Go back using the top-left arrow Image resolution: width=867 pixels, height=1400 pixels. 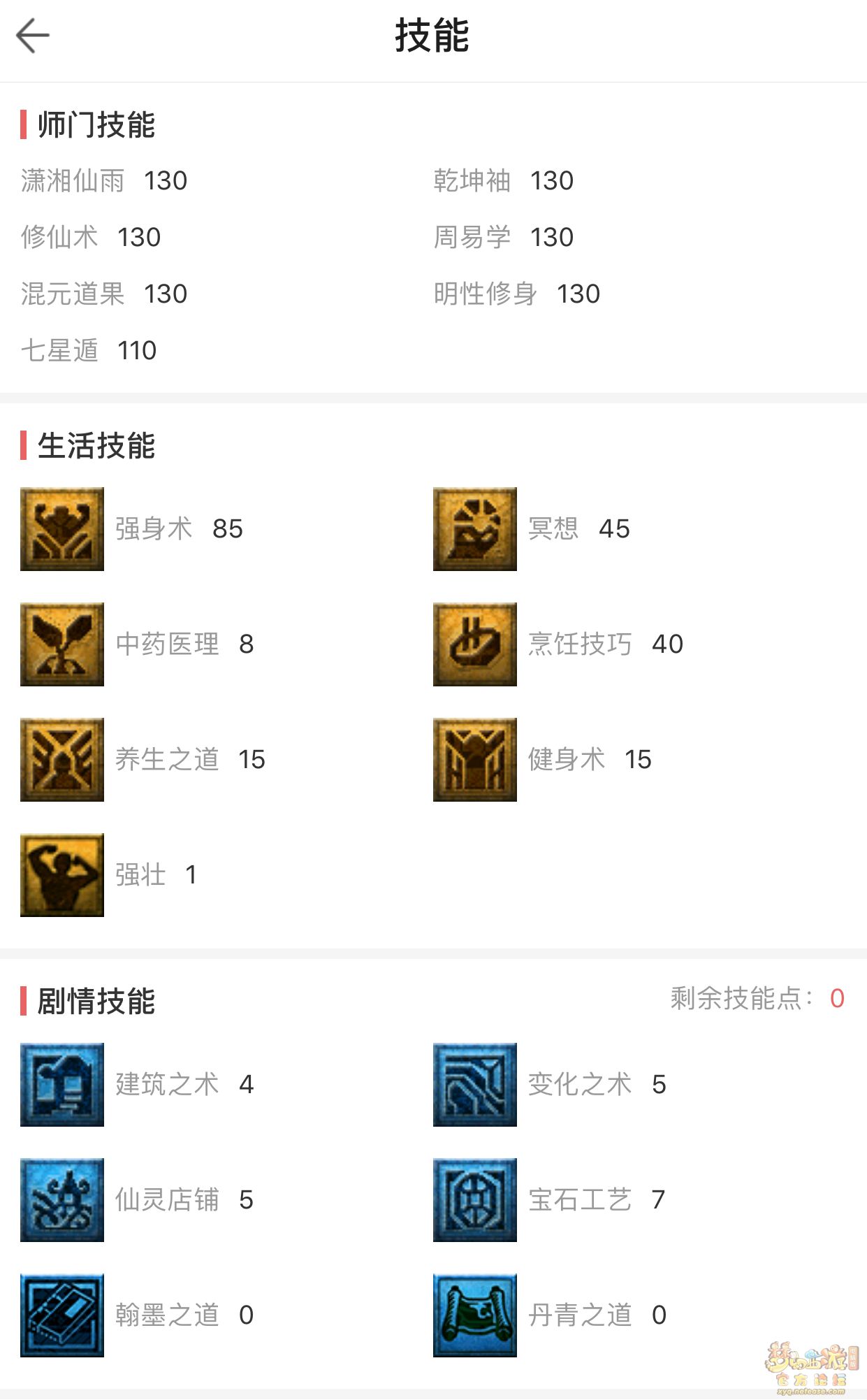[33, 36]
